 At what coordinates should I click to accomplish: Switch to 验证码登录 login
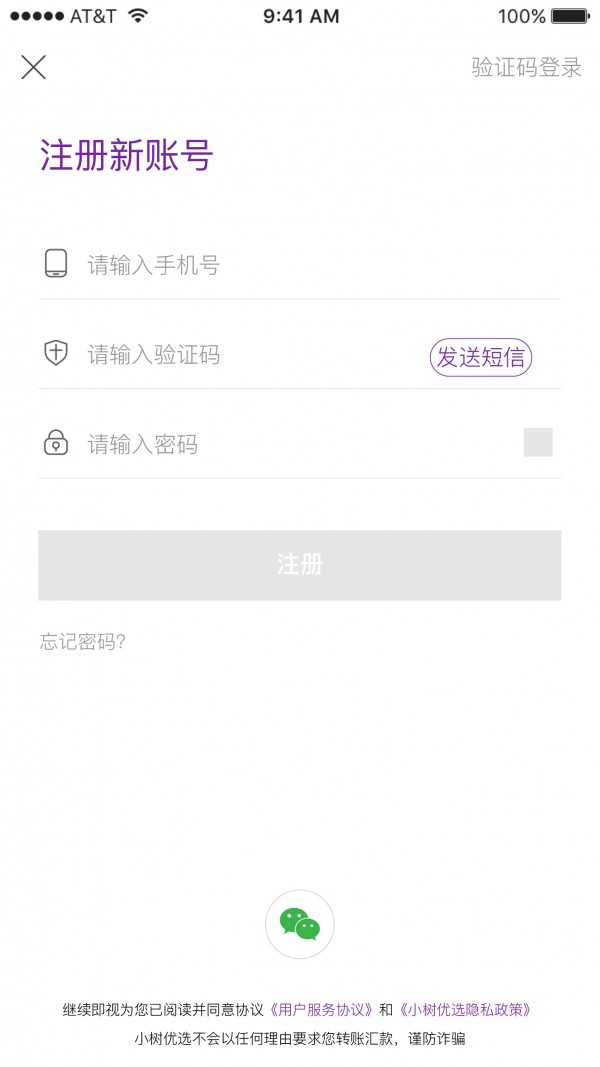click(526, 68)
